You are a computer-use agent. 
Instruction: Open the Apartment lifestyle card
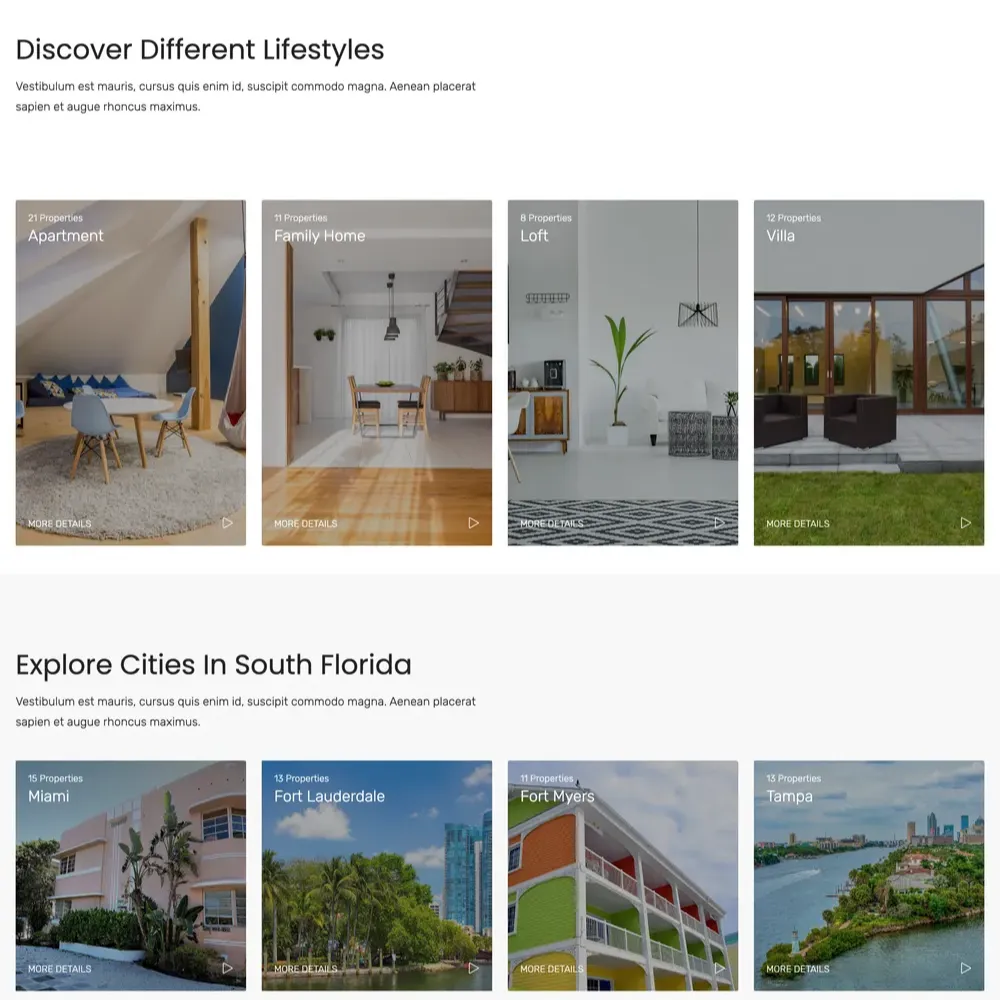[130, 372]
